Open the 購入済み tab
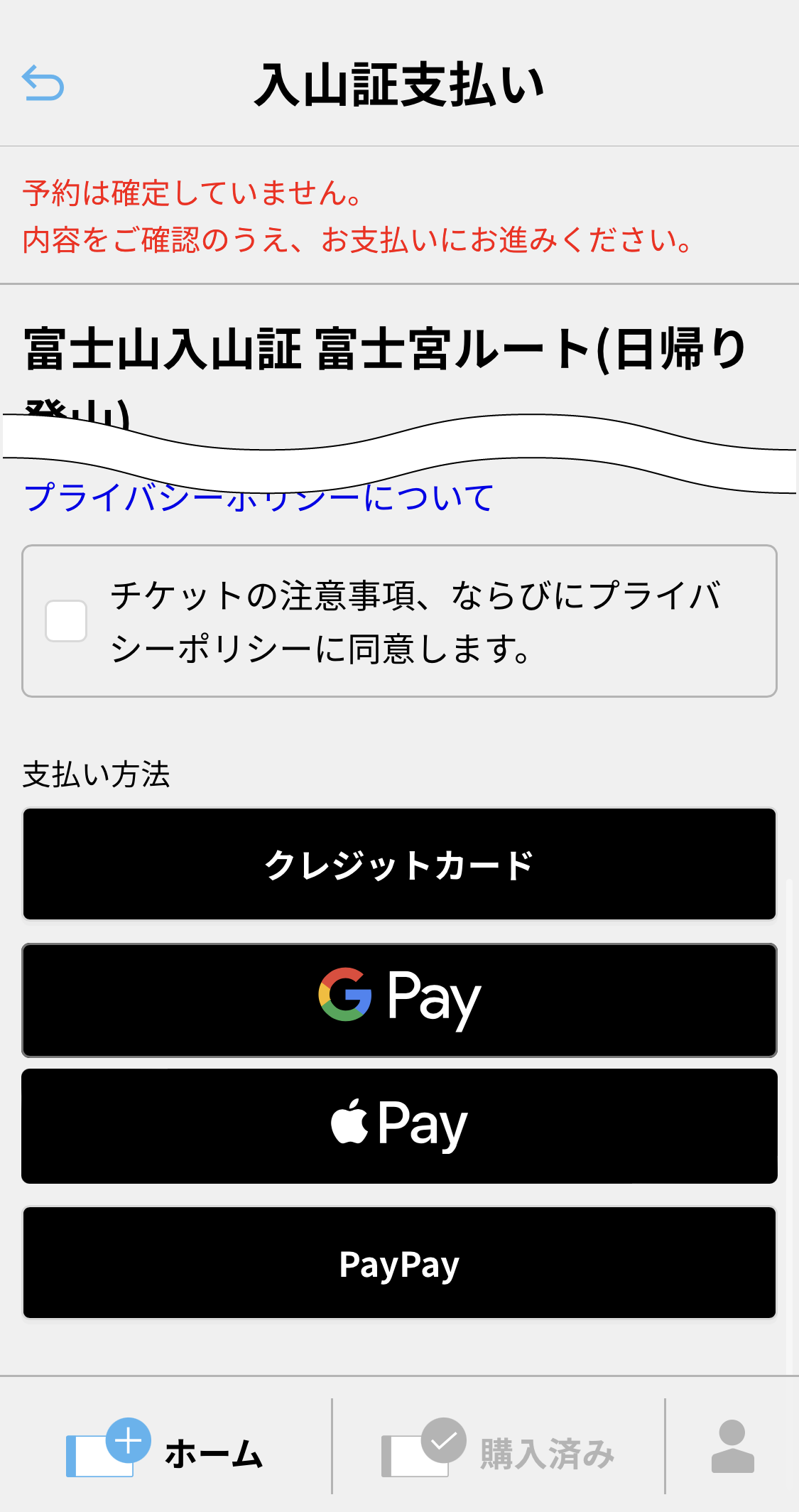799x1512 pixels. [x=499, y=1449]
